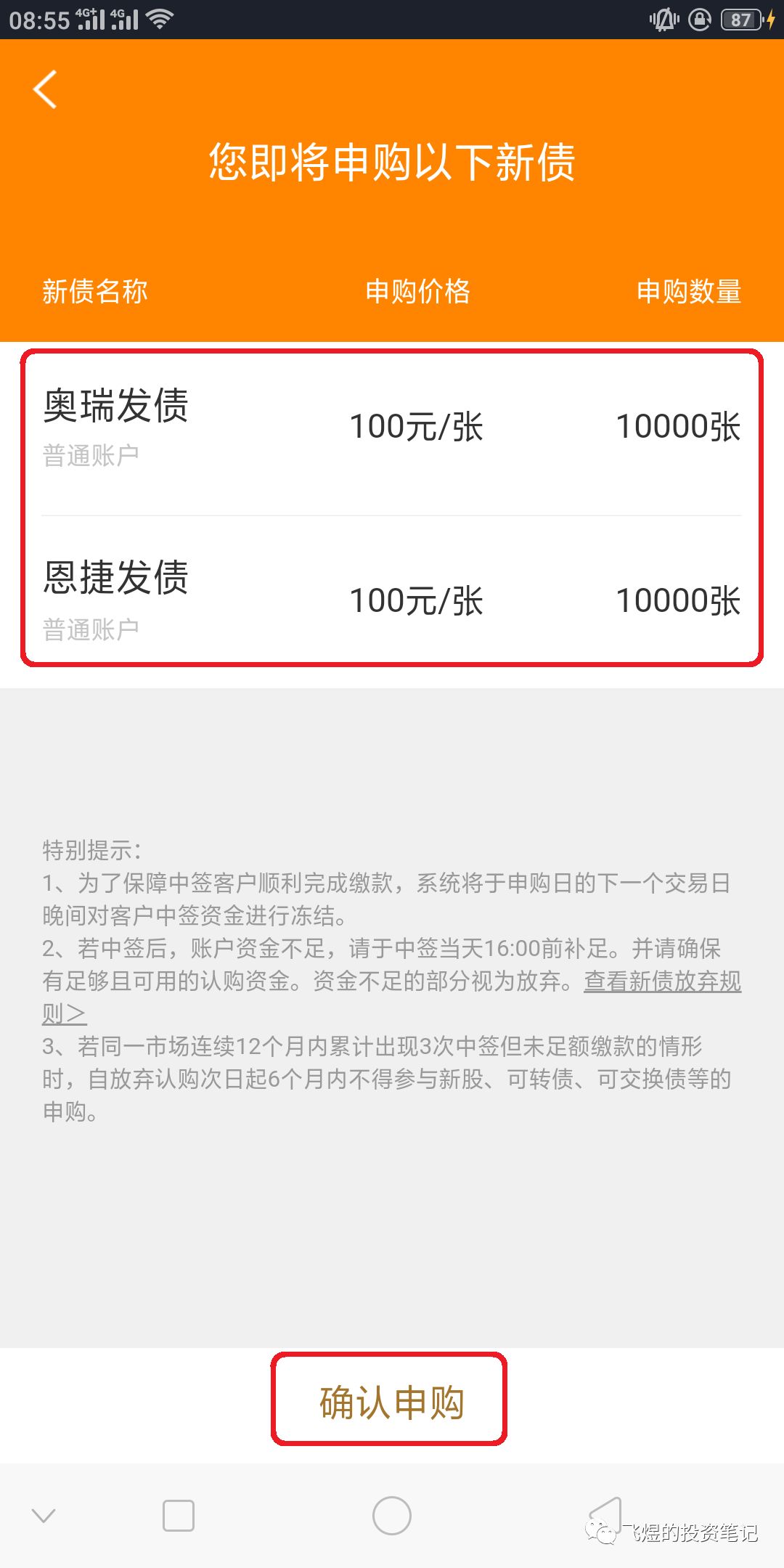Tap the 10000张 quantity for 恩捷发债
This screenshot has width=784, height=1568.
[679, 601]
